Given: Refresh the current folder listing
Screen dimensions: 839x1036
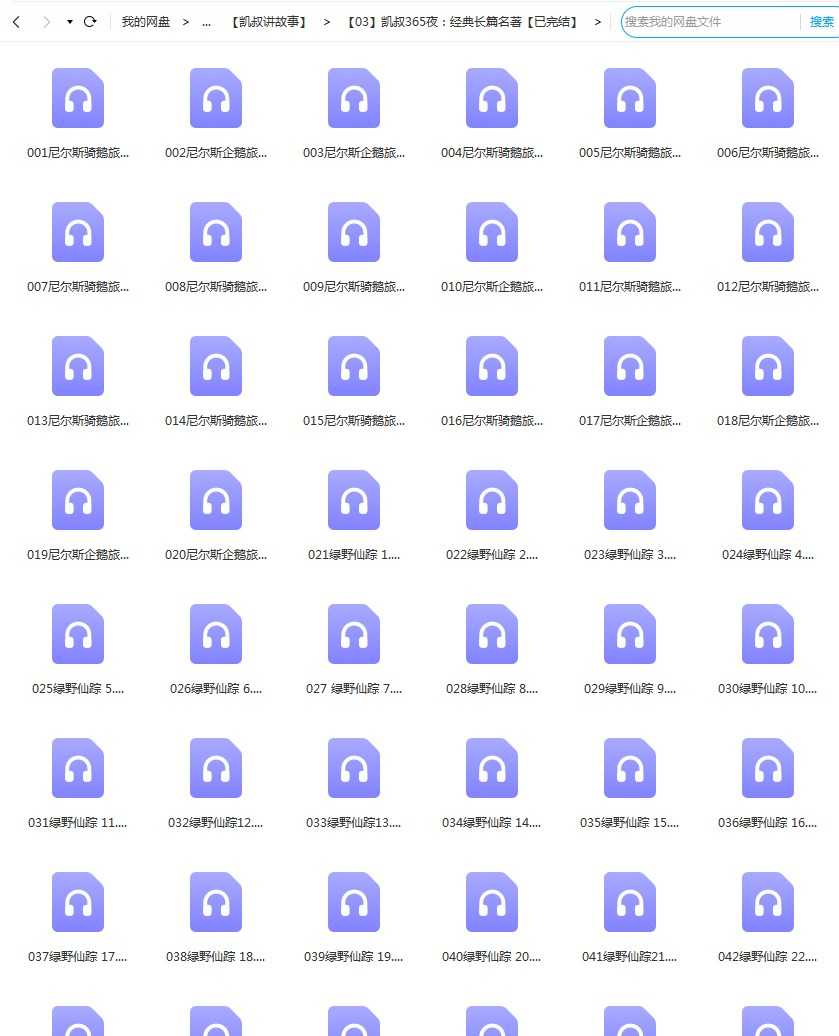Looking at the screenshot, I should (x=90, y=21).
